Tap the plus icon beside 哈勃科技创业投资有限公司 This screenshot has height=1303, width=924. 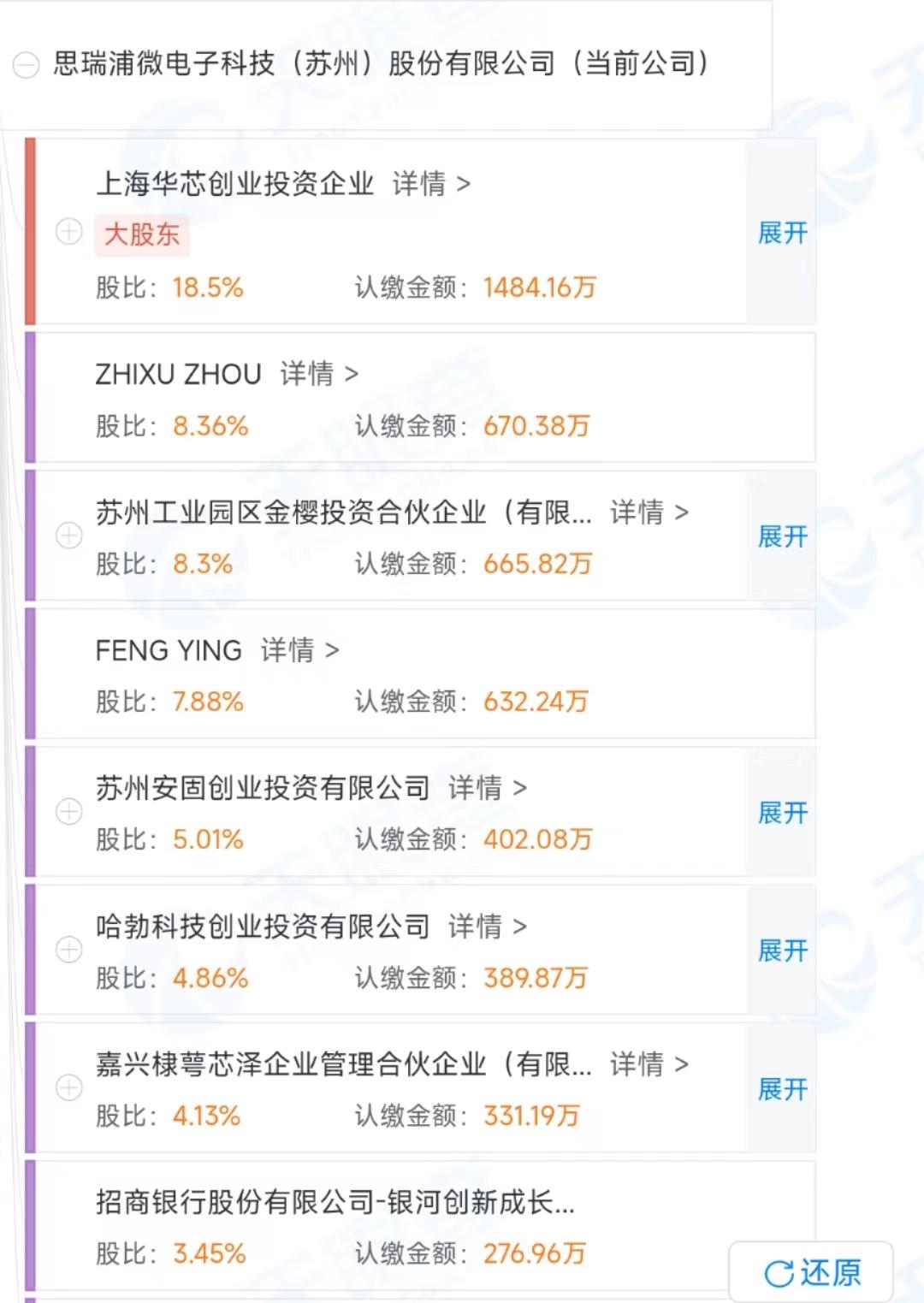coord(69,950)
